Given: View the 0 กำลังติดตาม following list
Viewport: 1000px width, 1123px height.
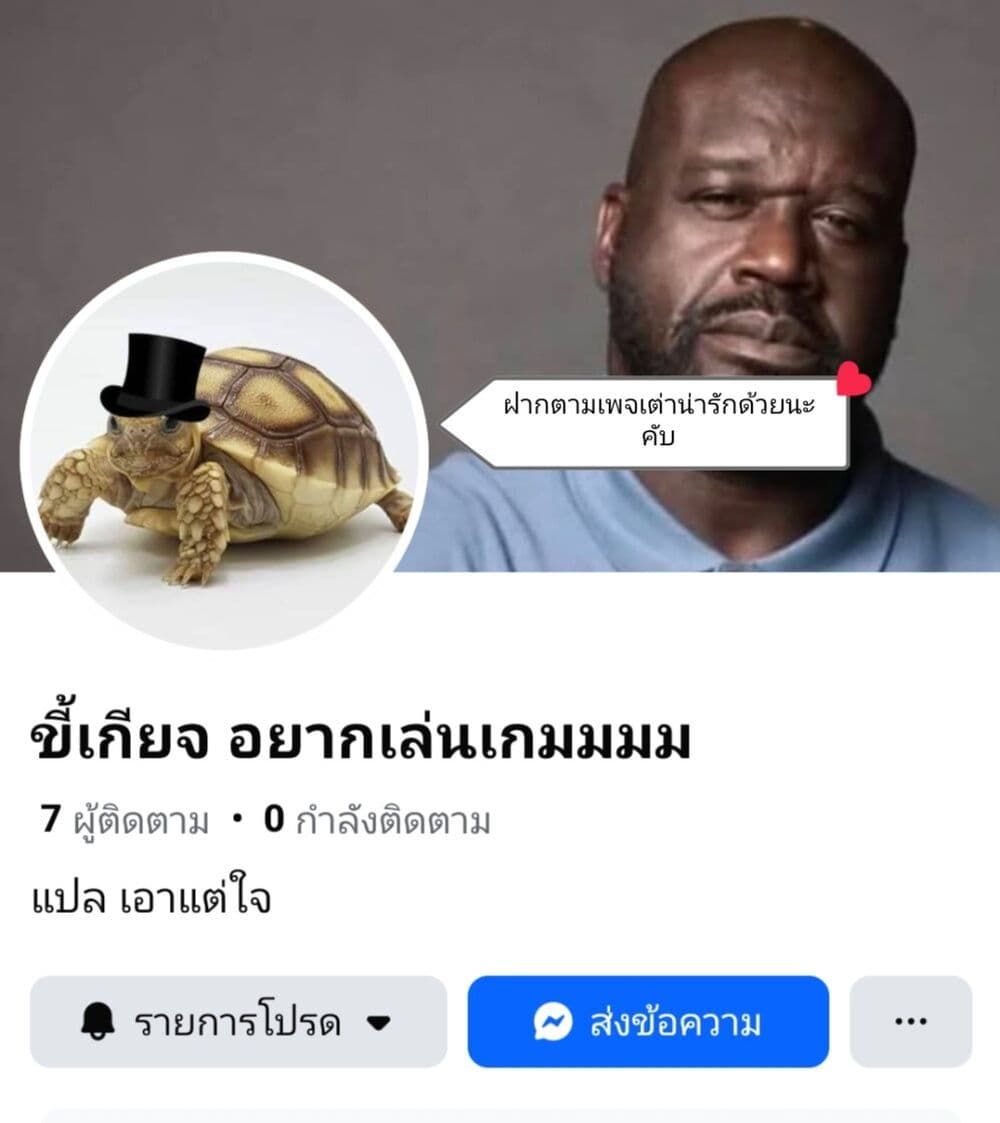Looking at the screenshot, I should point(377,822).
